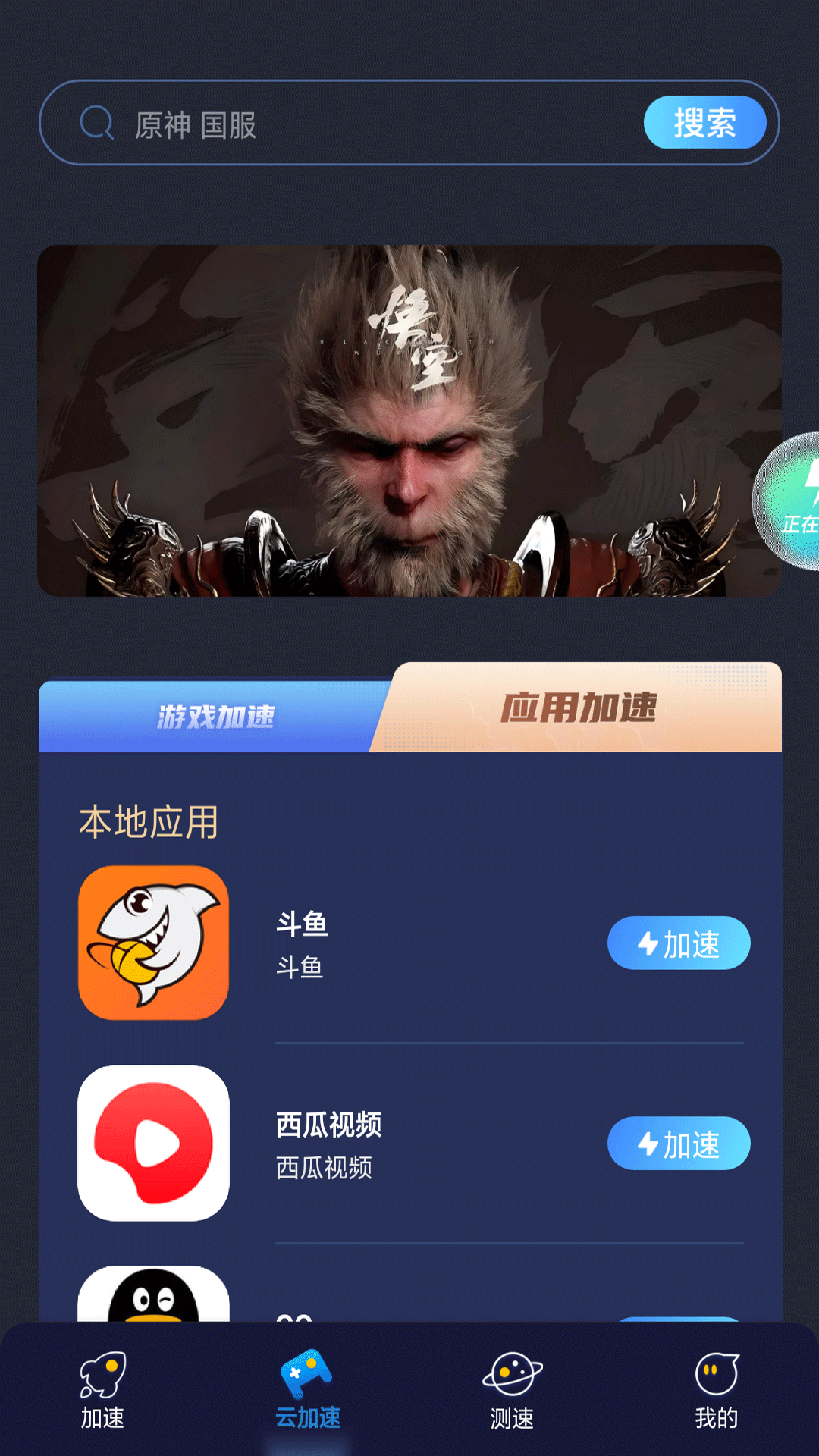Tap 加速 for 西瓜视频
This screenshot has height=1456, width=819.
pos(679,1144)
